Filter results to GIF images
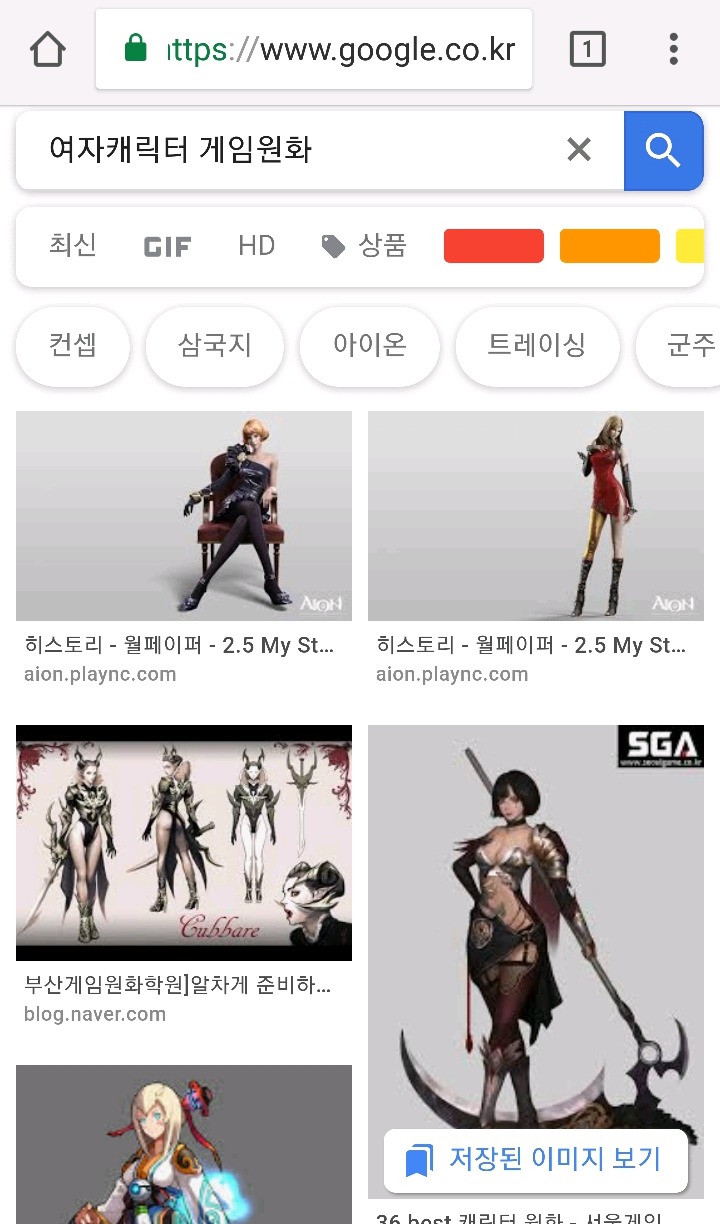Image resolution: width=720 pixels, height=1224 pixels. (167, 246)
